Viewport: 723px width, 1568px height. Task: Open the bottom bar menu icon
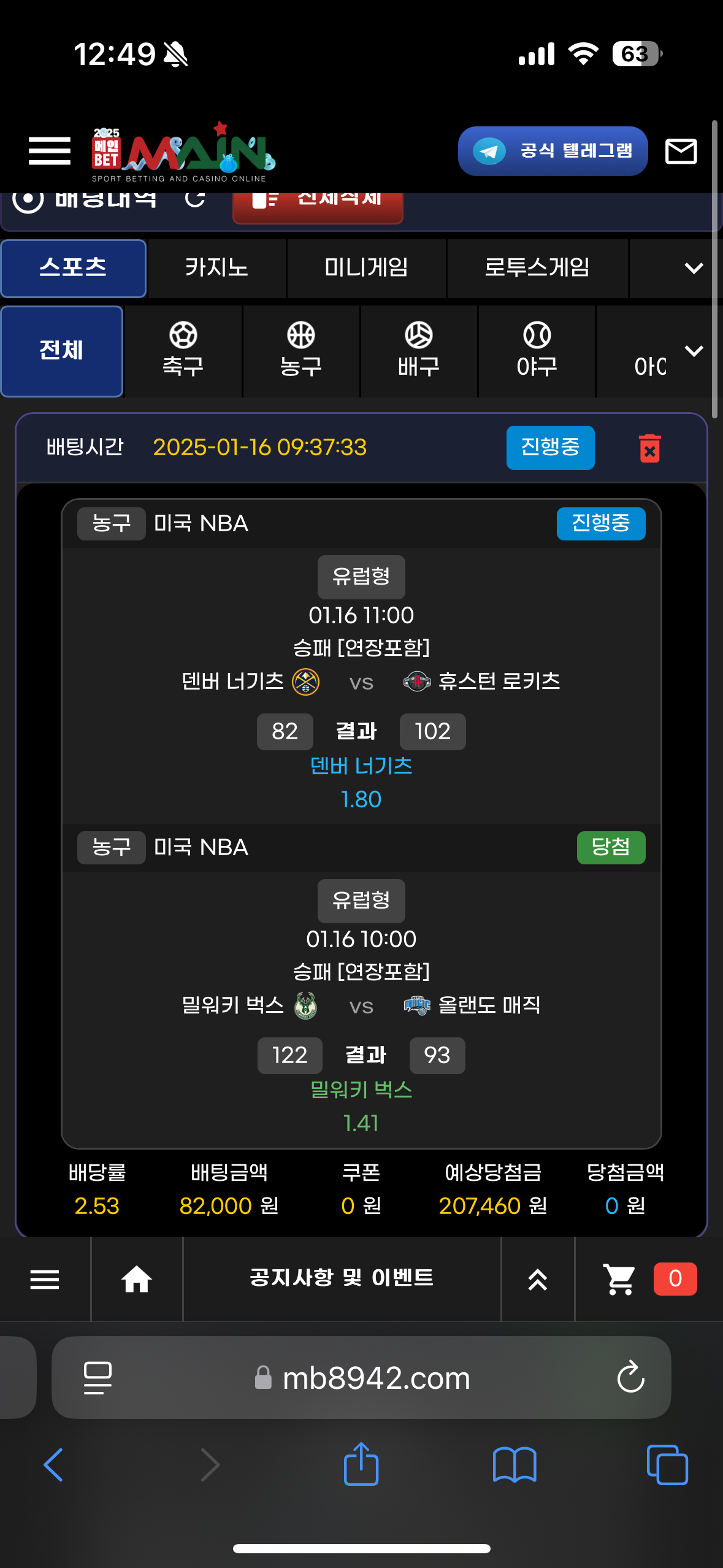pyautogui.click(x=45, y=1279)
